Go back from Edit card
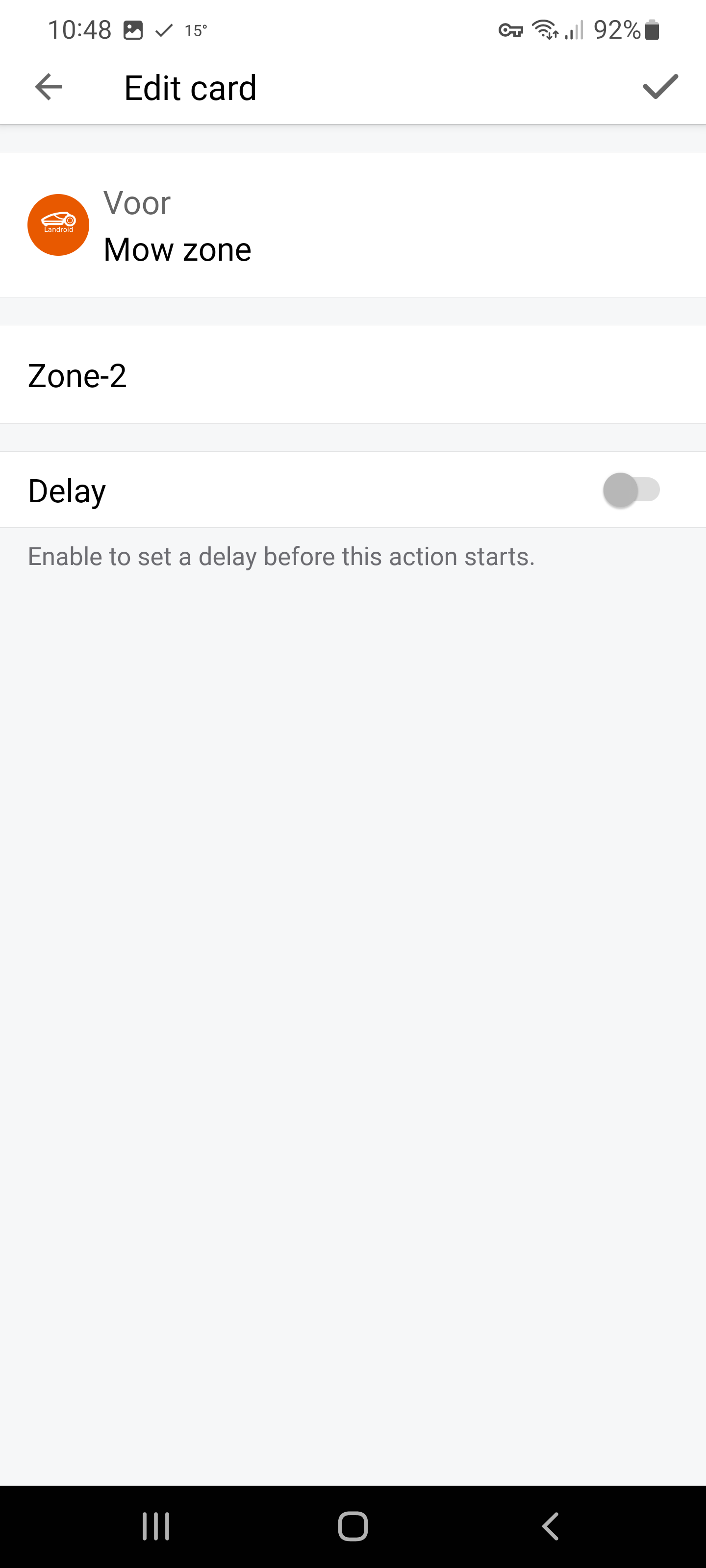706x1568 pixels. click(49, 87)
